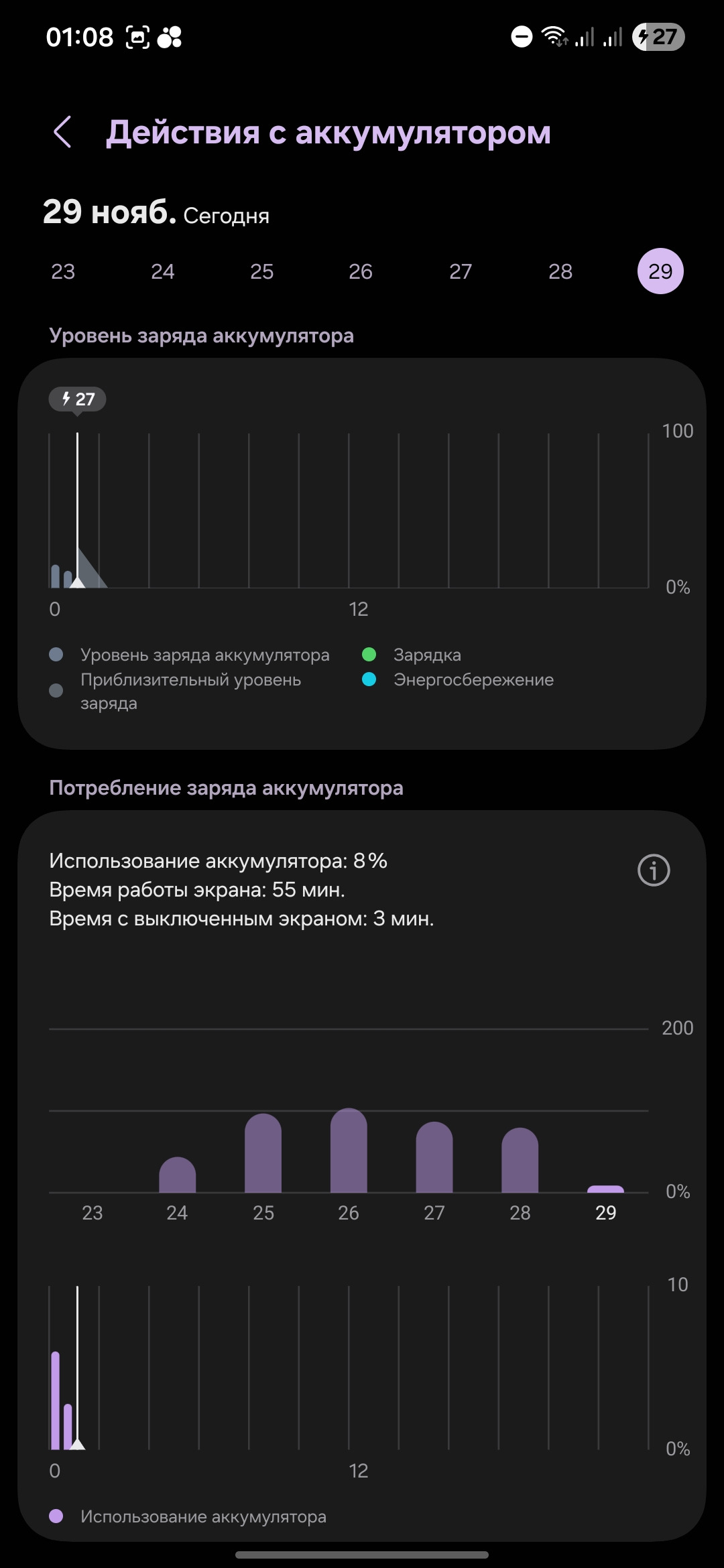
Task: Select today's date 29 in day selector
Action: pyautogui.click(x=660, y=271)
